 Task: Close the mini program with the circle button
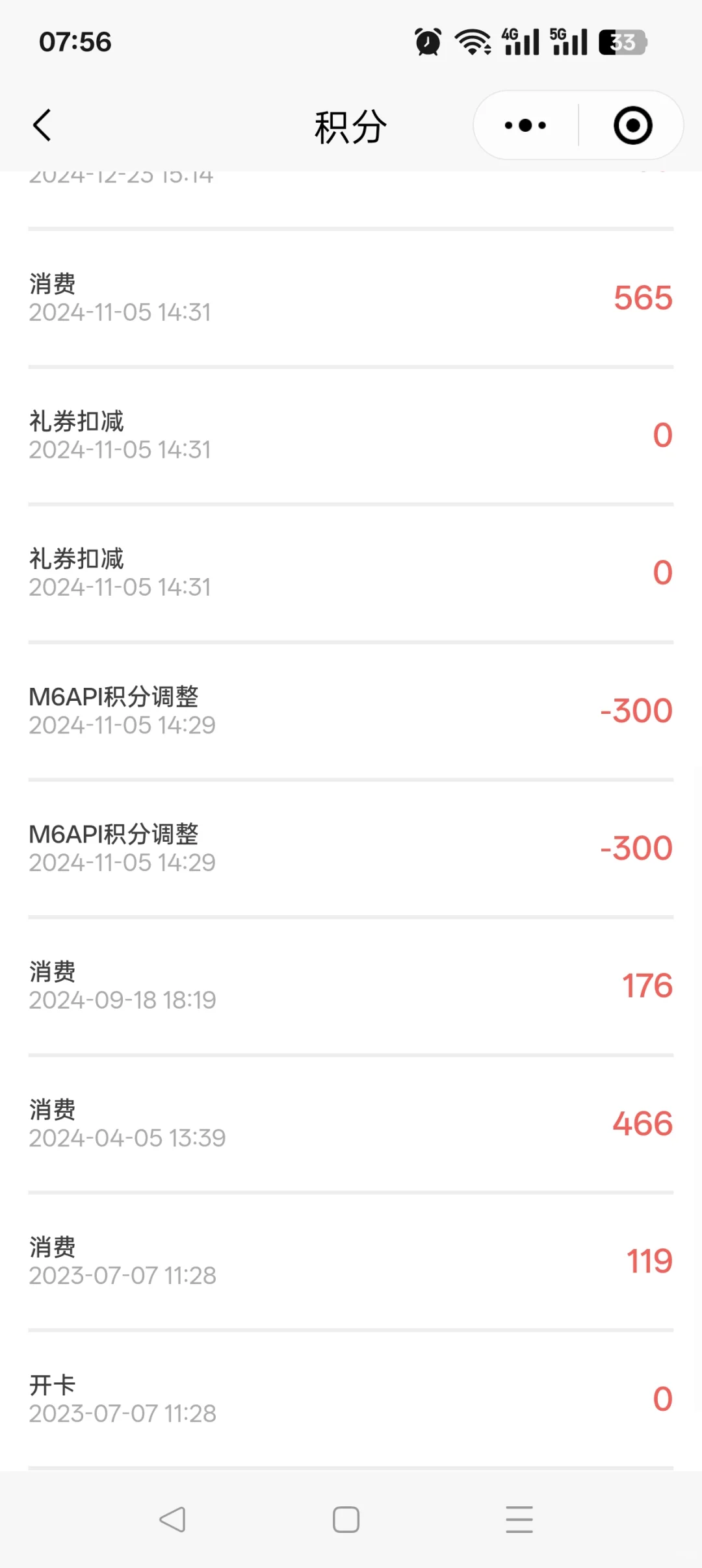pyautogui.click(x=632, y=125)
